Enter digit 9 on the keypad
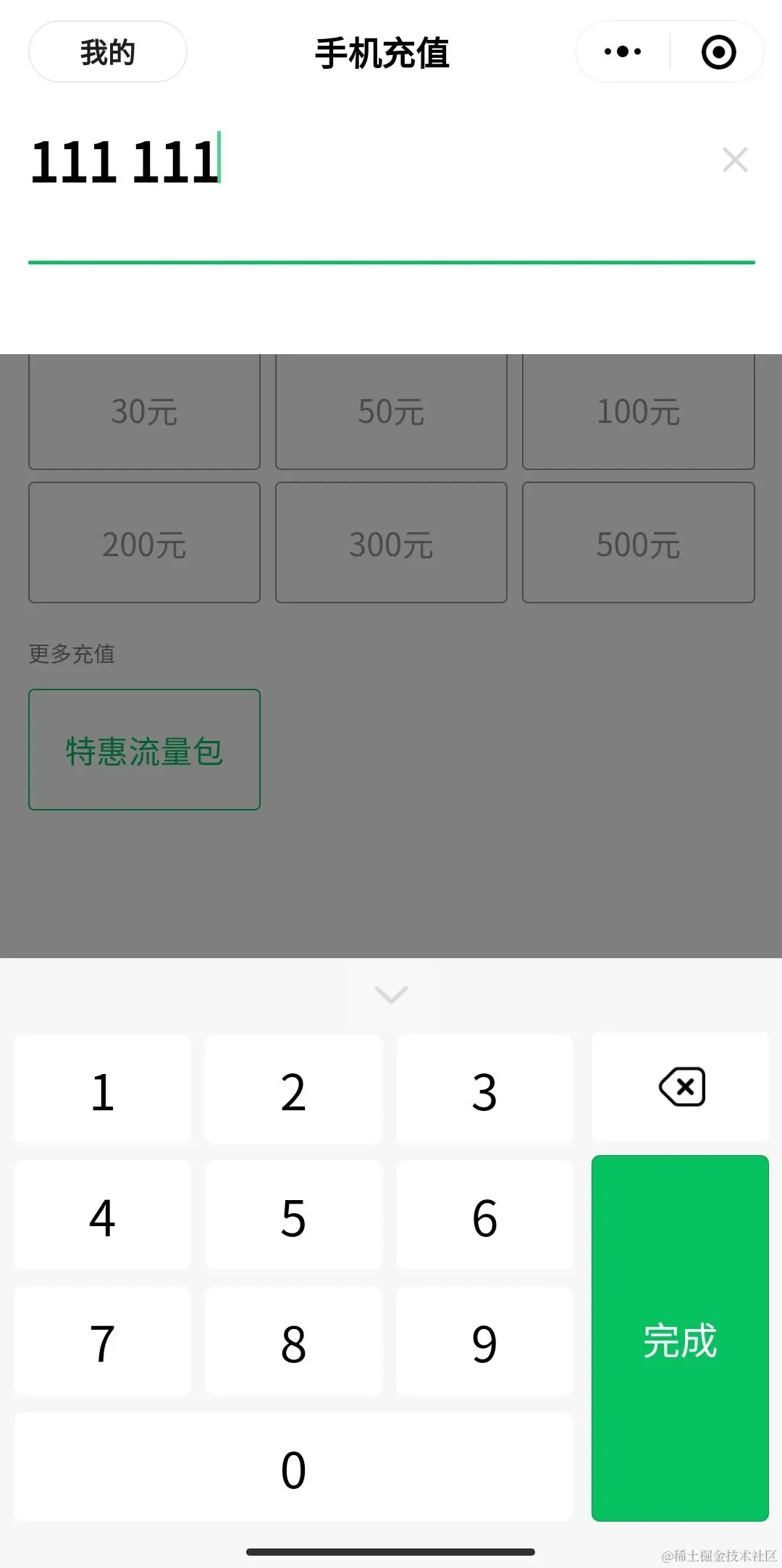The width and height of the screenshot is (782, 1568). pyautogui.click(x=484, y=1342)
